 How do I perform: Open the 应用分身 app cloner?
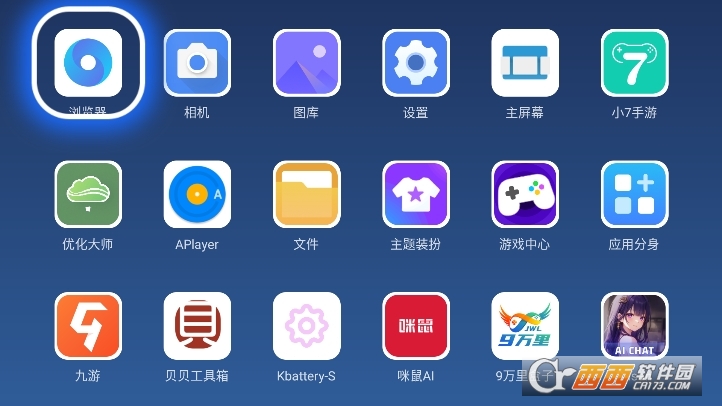tap(634, 194)
